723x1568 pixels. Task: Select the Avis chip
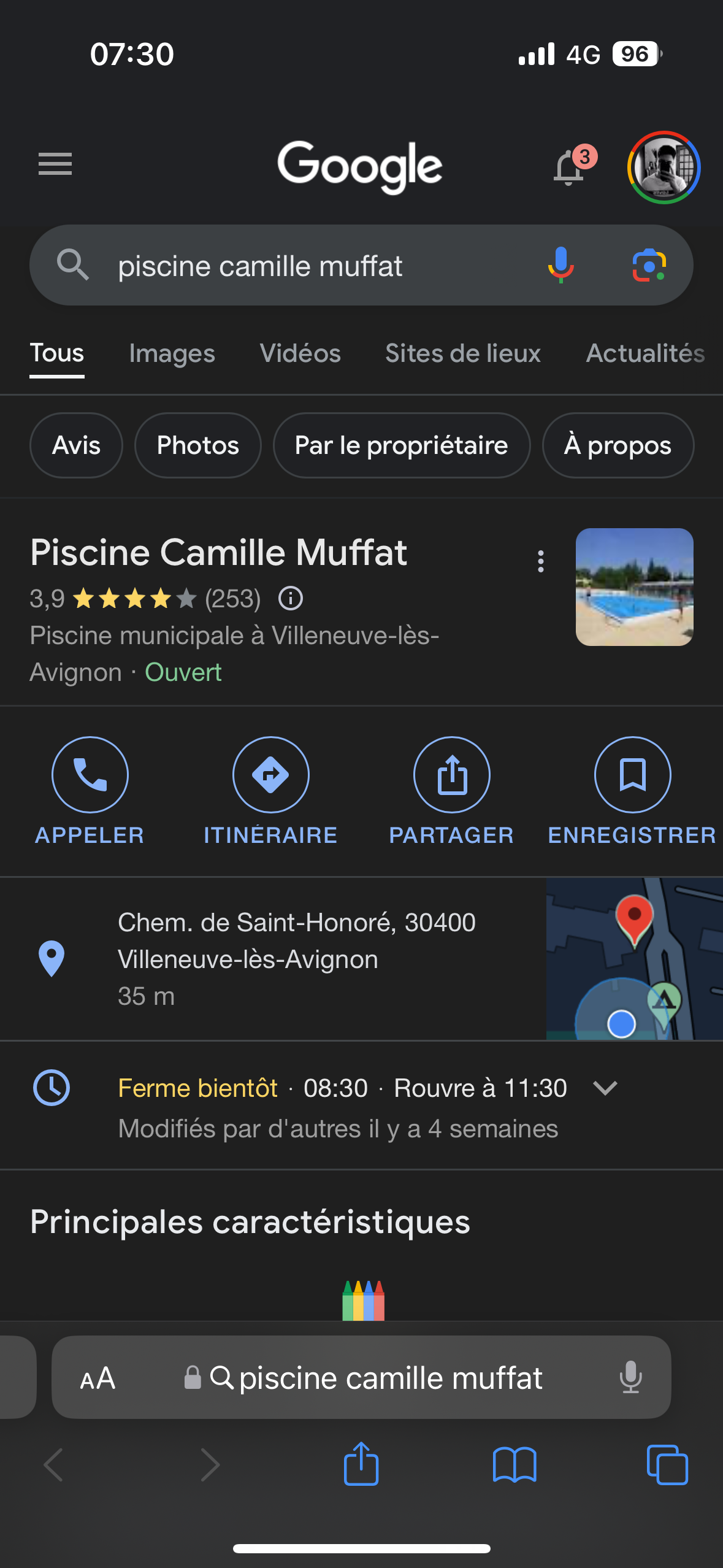[76, 445]
